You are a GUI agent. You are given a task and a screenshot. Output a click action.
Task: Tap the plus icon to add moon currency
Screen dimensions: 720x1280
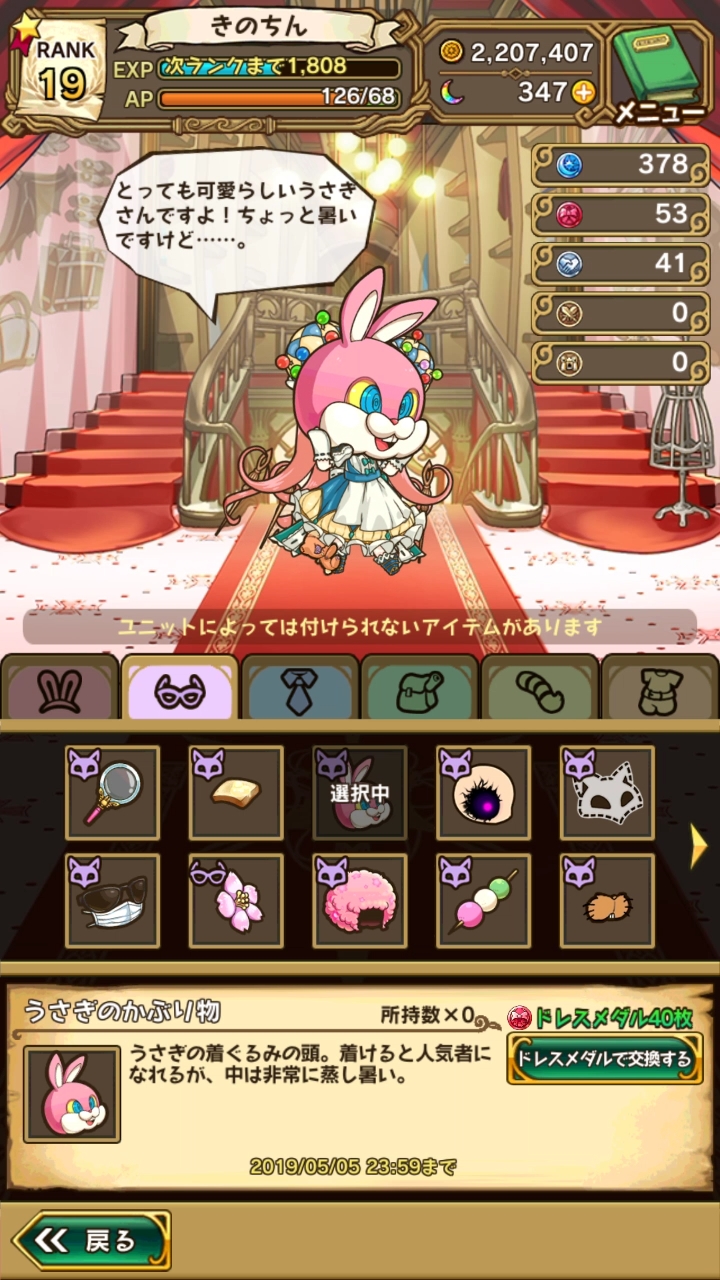coord(583,93)
